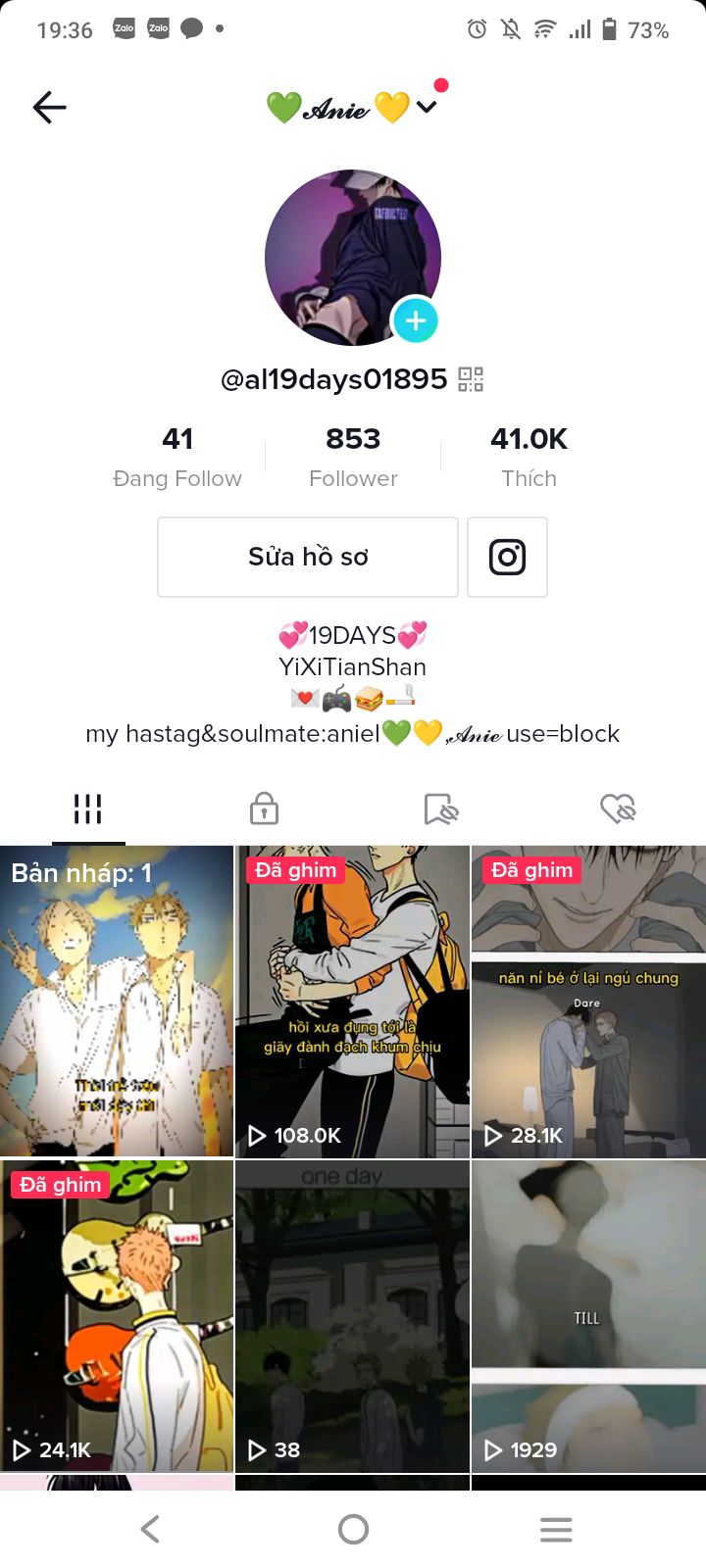The width and height of the screenshot is (706, 1568).
Task: Open the QR code next to the username
Action: point(471,379)
